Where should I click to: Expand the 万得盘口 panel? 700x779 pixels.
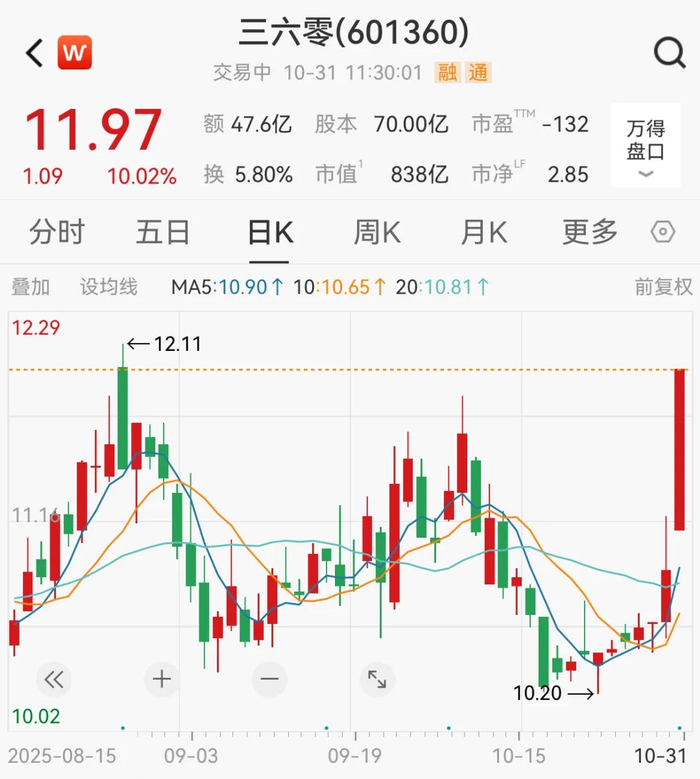coord(646,146)
